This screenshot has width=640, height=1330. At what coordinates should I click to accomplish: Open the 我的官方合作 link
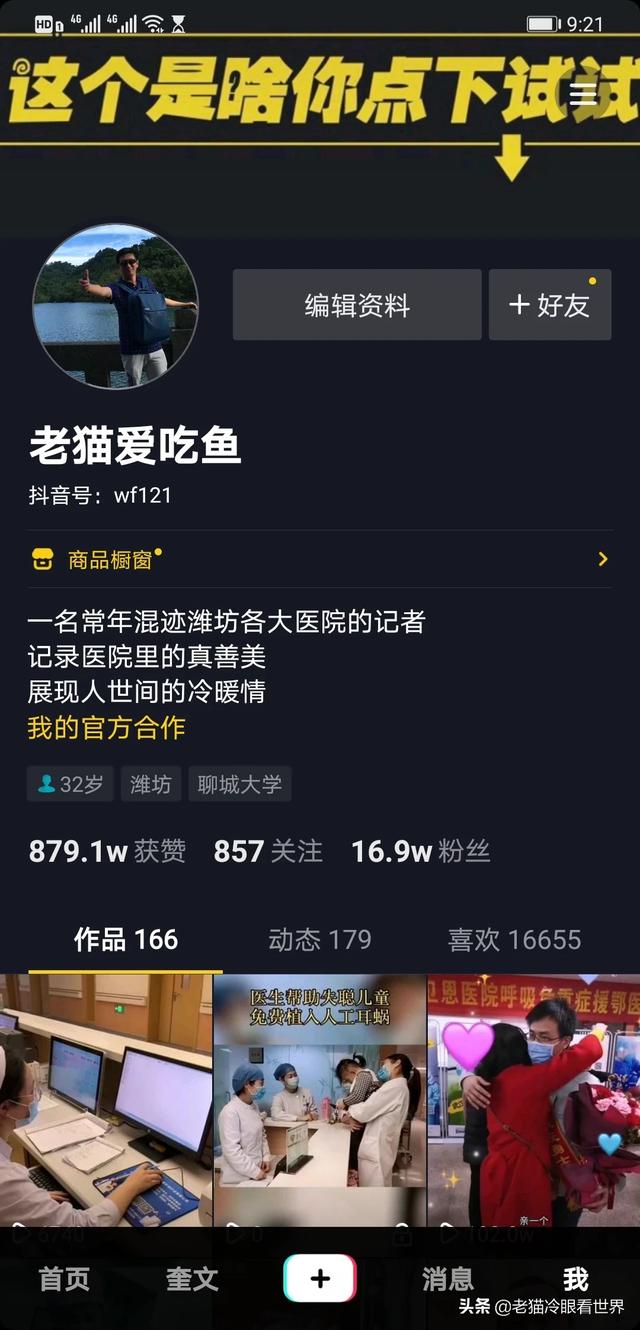pyautogui.click(x=106, y=727)
